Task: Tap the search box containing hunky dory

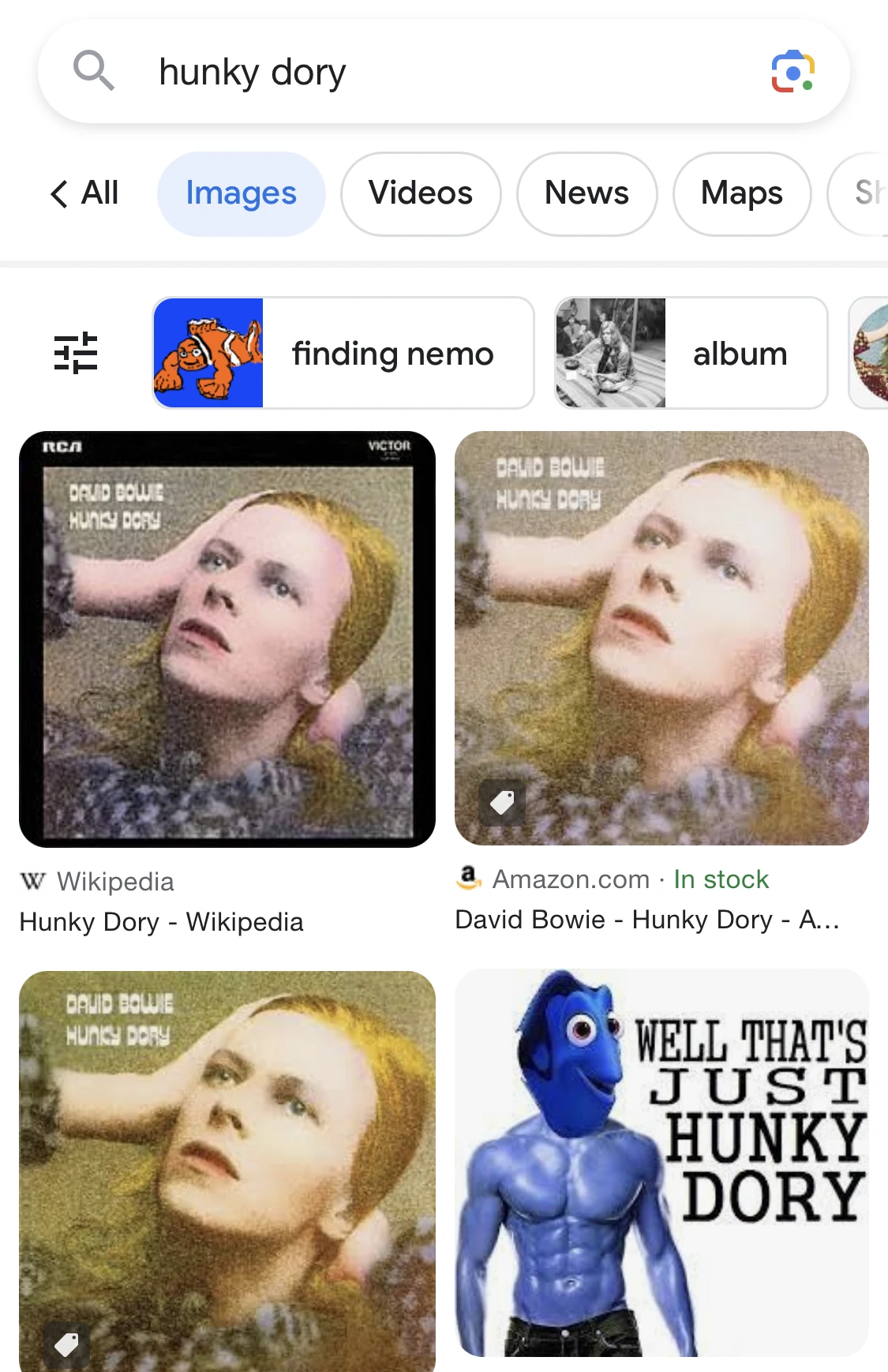Action: [x=426, y=72]
